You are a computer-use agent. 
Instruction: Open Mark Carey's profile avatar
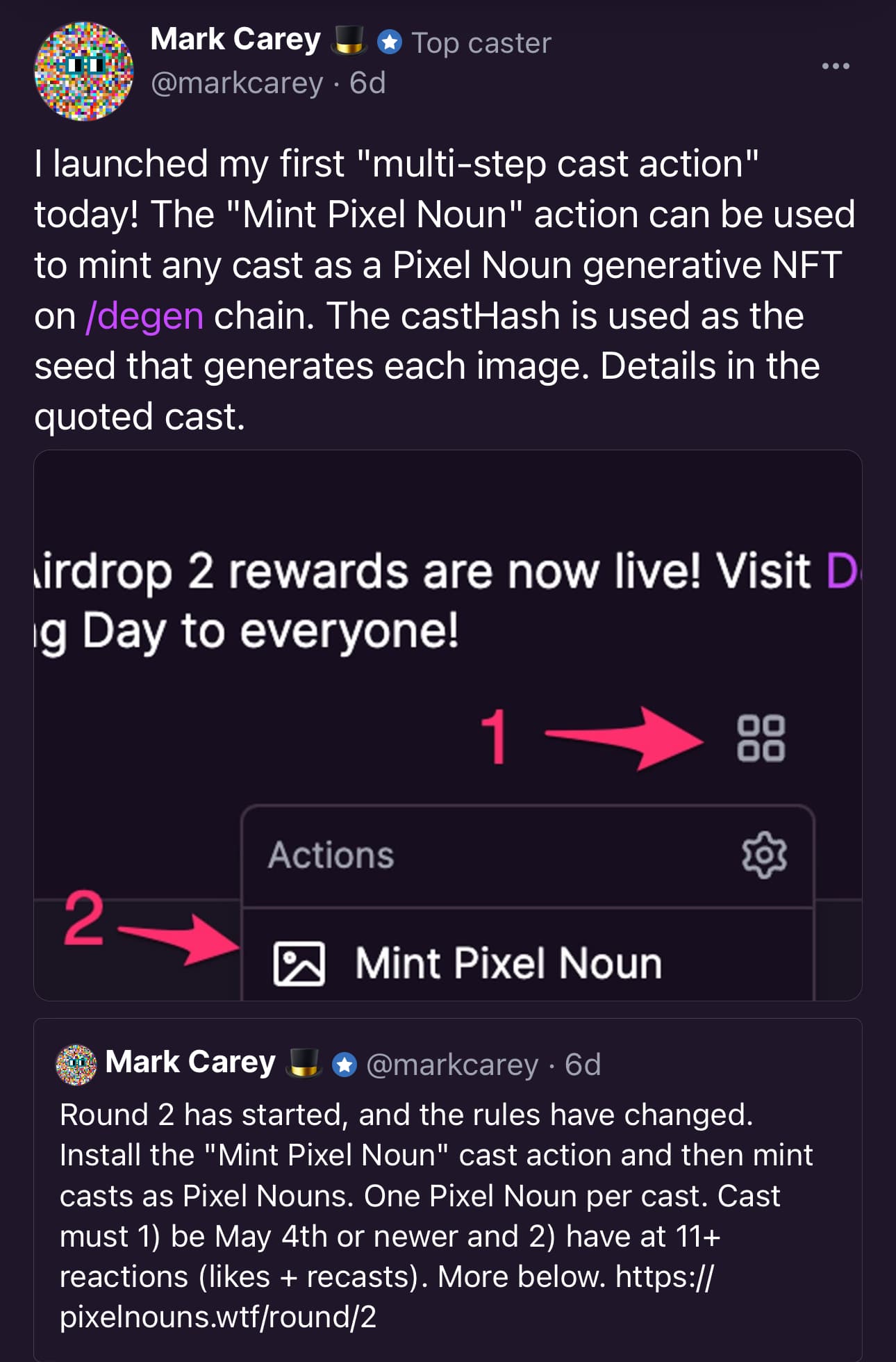(x=84, y=71)
